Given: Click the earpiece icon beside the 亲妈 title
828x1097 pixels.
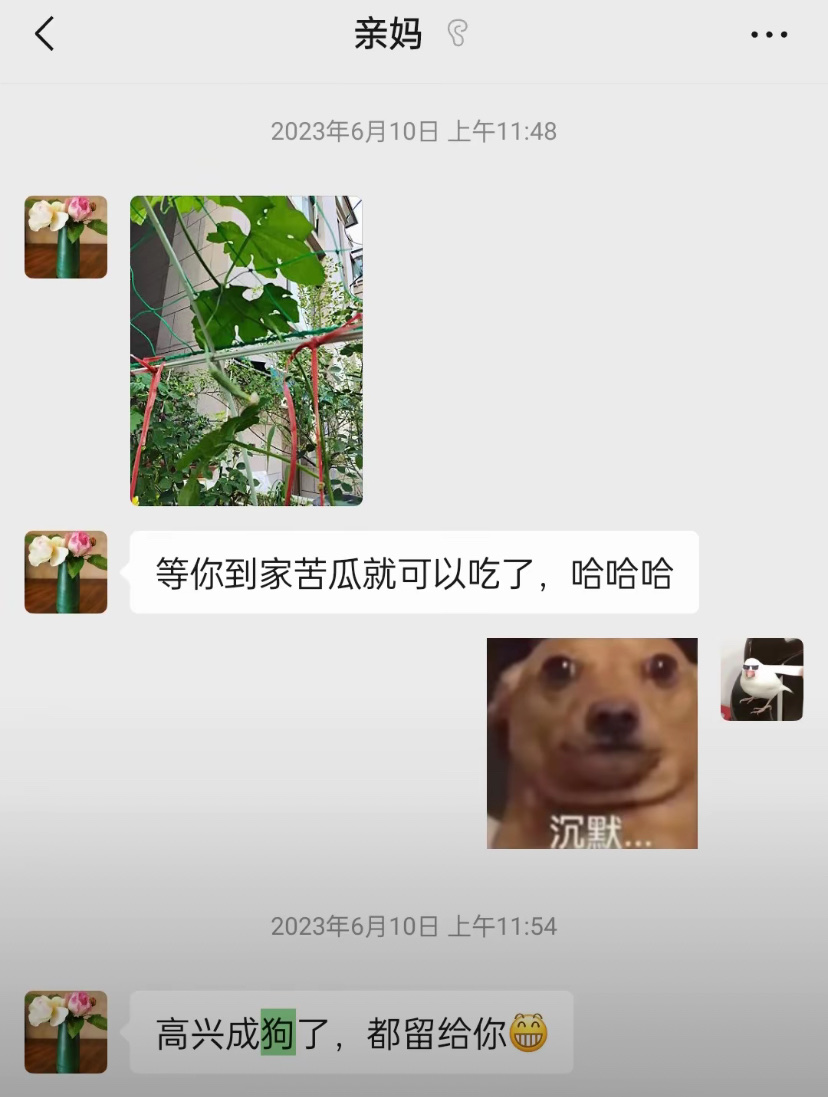Looking at the screenshot, I should (456, 33).
